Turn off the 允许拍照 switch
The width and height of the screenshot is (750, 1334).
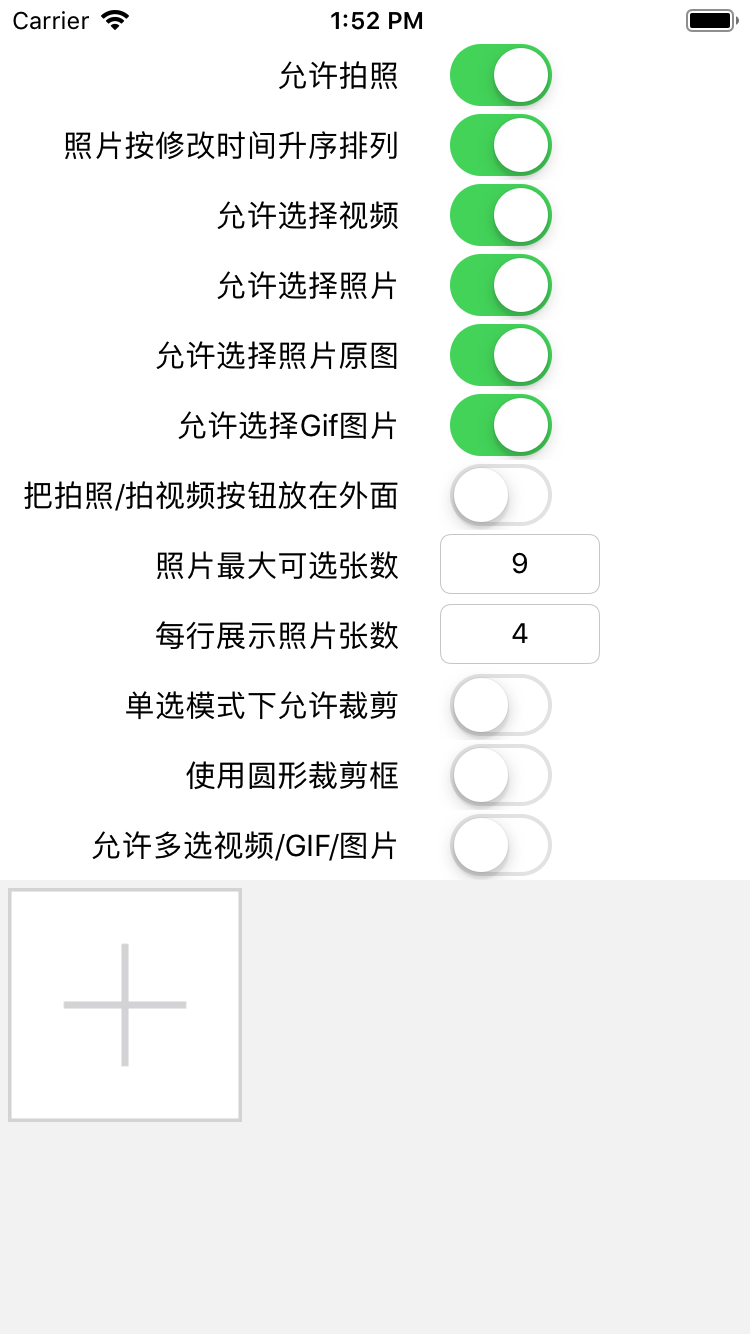pyautogui.click(x=500, y=75)
